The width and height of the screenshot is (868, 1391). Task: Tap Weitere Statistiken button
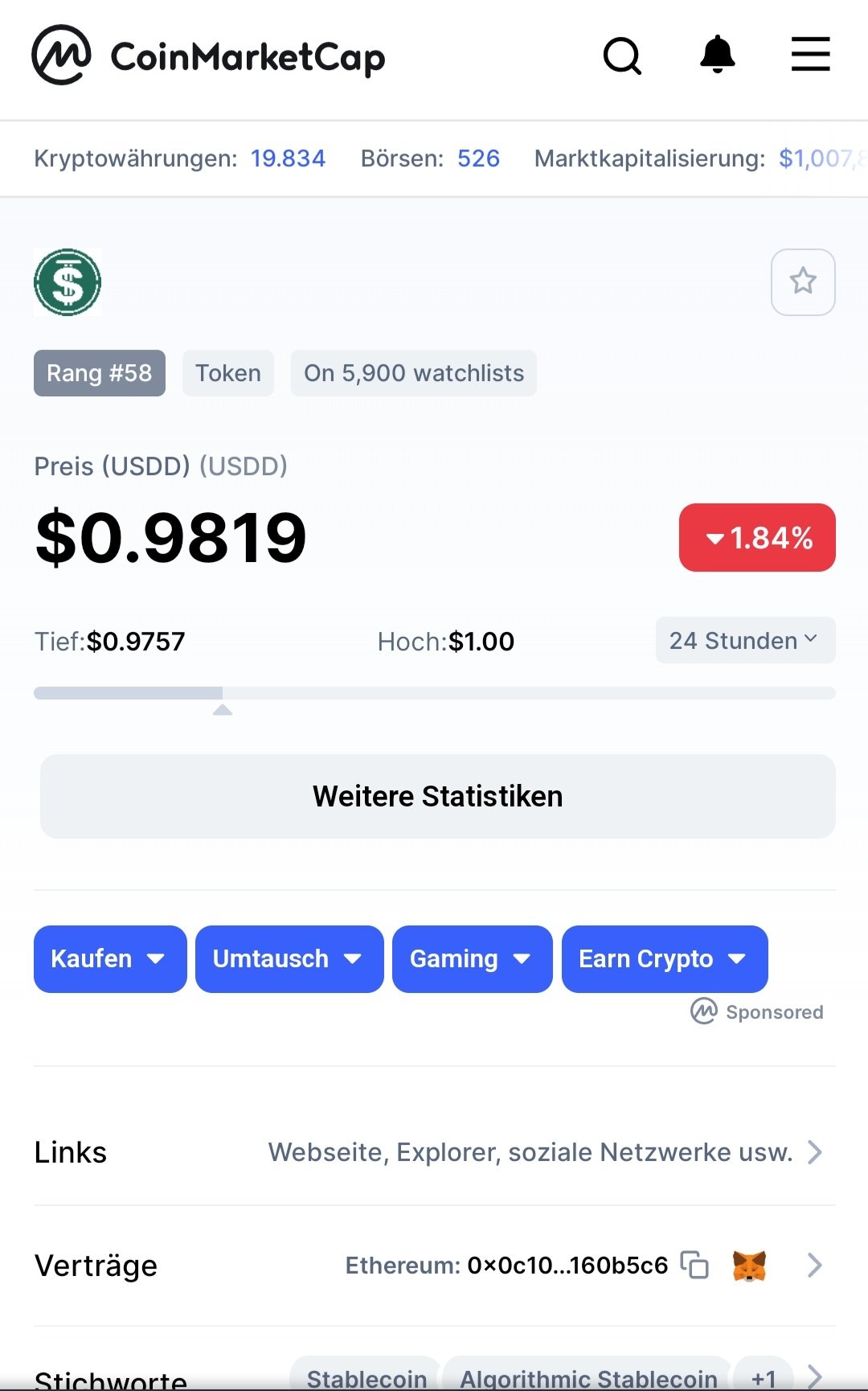point(438,796)
